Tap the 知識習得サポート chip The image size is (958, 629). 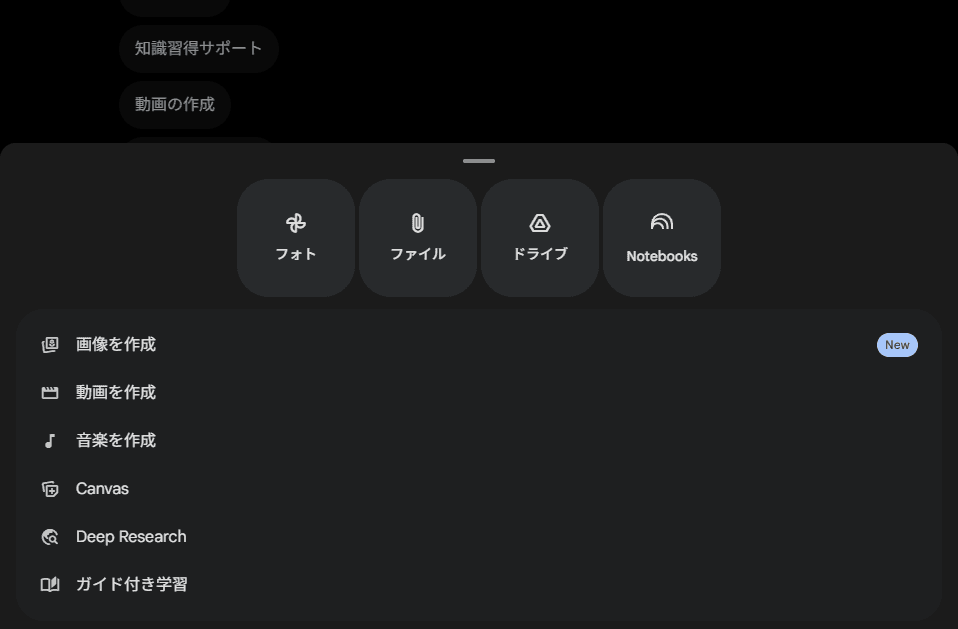pos(198,48)
